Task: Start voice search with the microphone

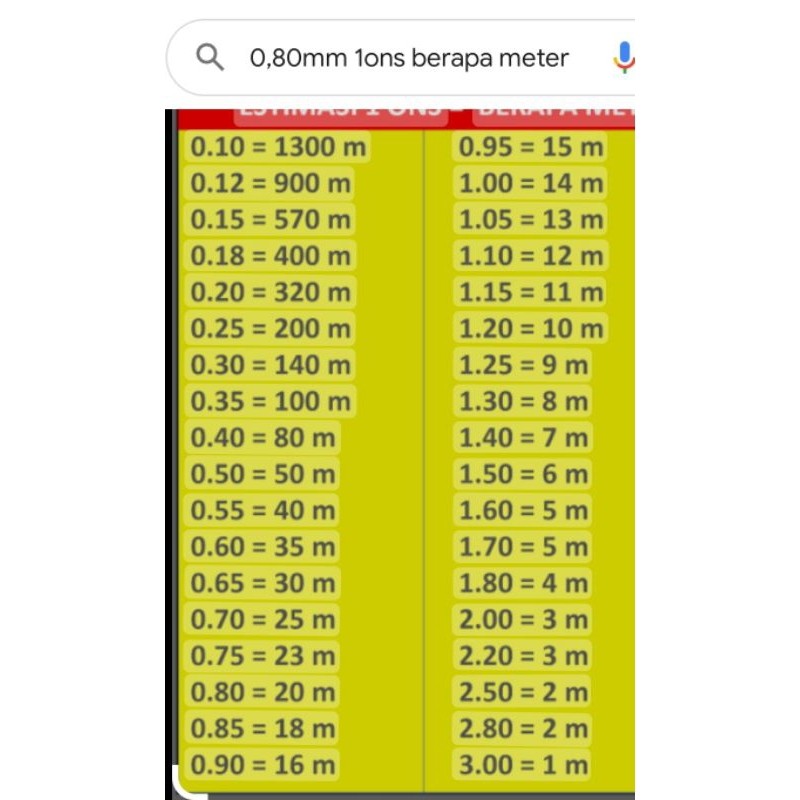Action: tap(624, 58)
